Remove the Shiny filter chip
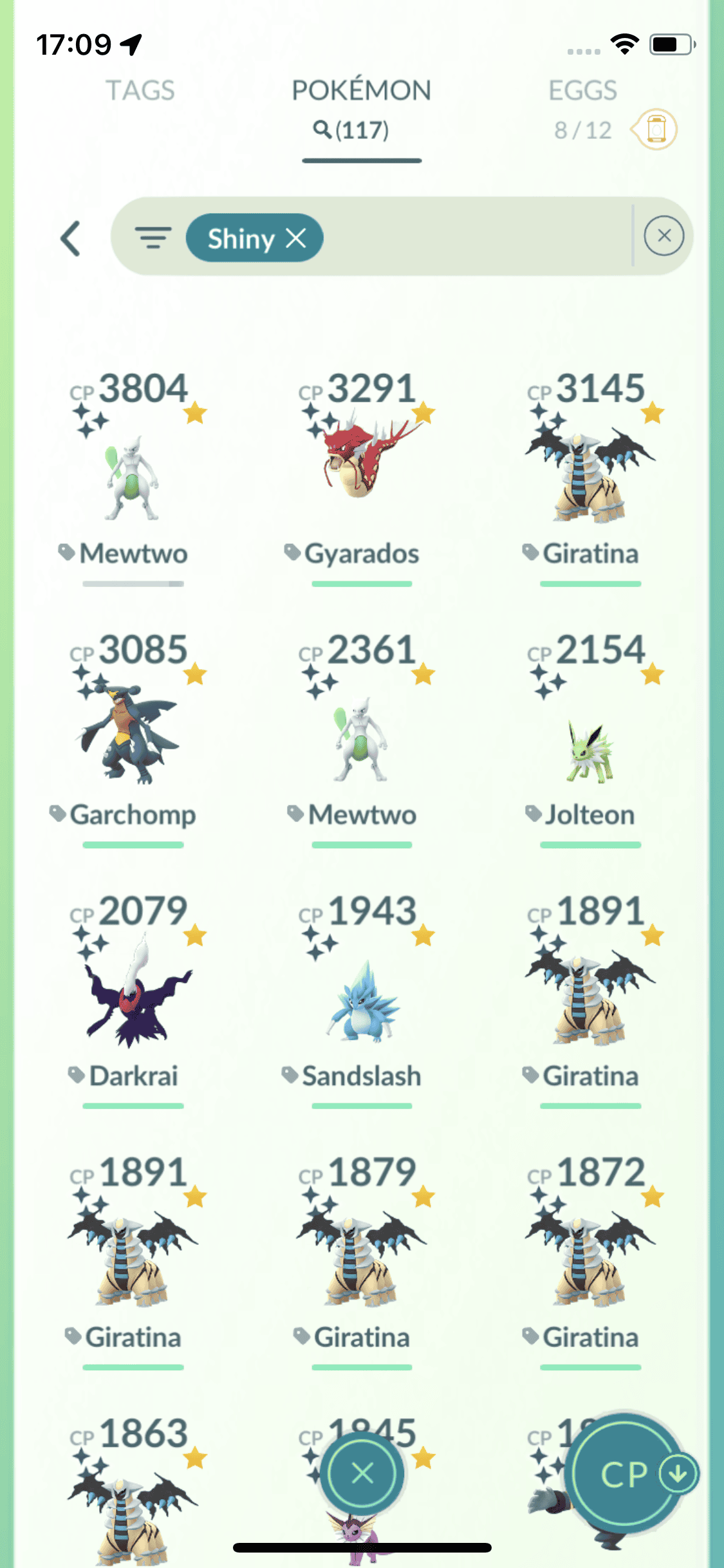This screenshot has height=1568, width=724. (296, 238)
